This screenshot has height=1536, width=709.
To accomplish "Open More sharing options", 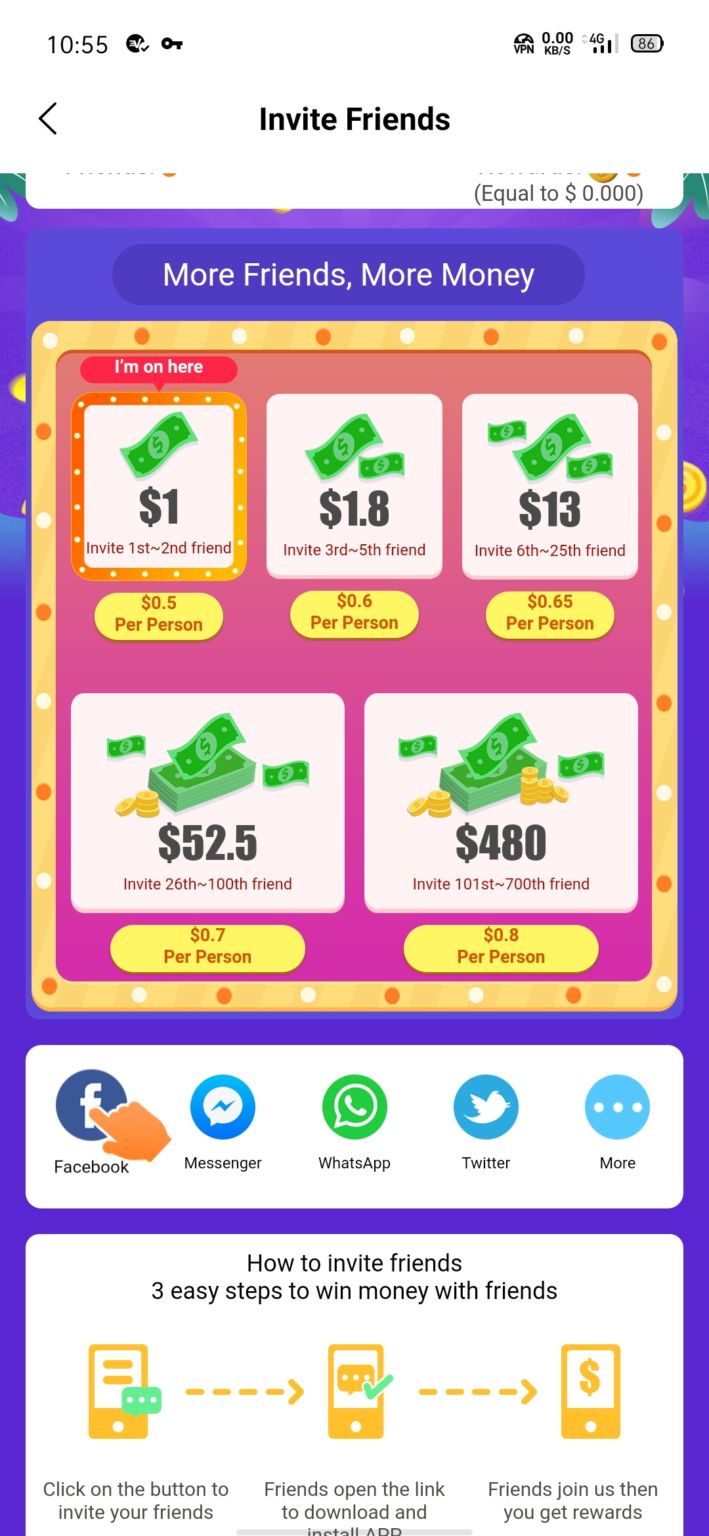I will coord(617,1108).
